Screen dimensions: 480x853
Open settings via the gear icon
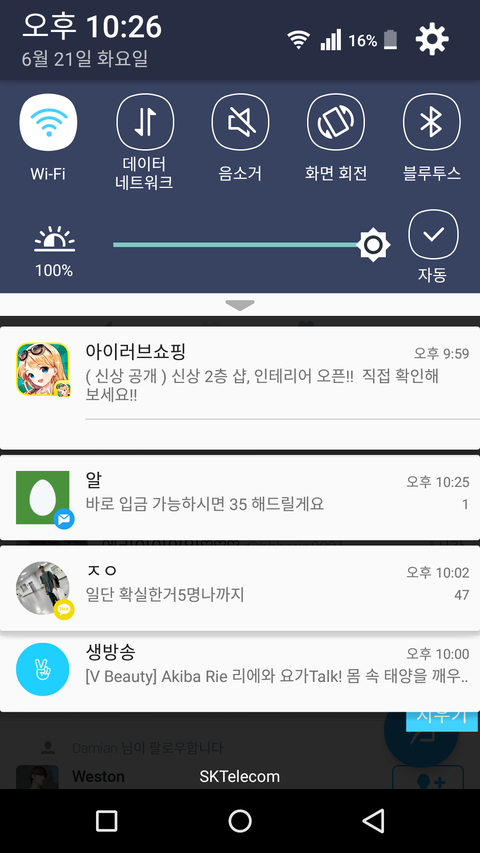pos(432,39)
